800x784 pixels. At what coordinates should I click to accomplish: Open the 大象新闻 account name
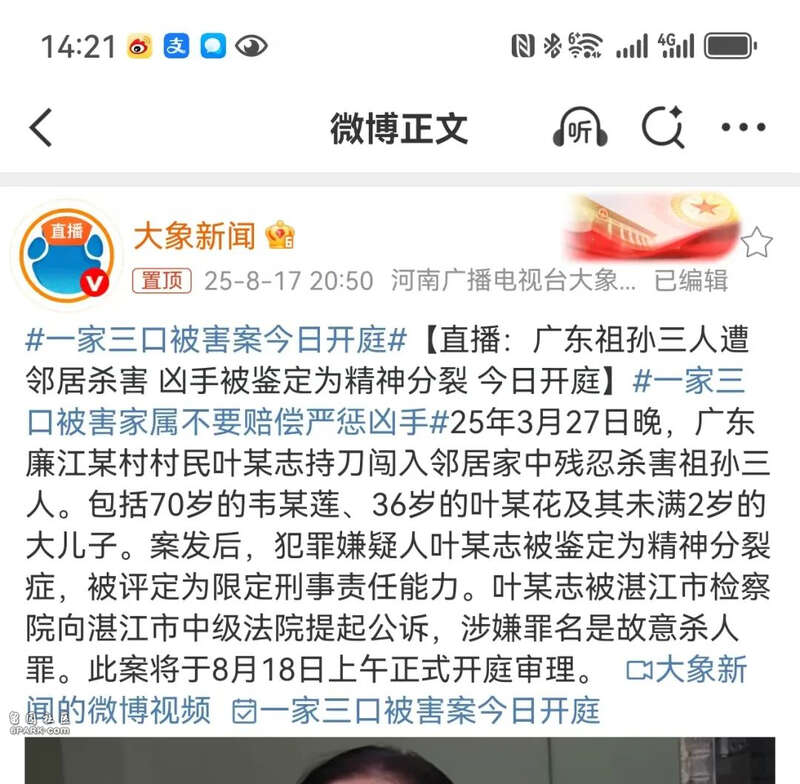195,236
